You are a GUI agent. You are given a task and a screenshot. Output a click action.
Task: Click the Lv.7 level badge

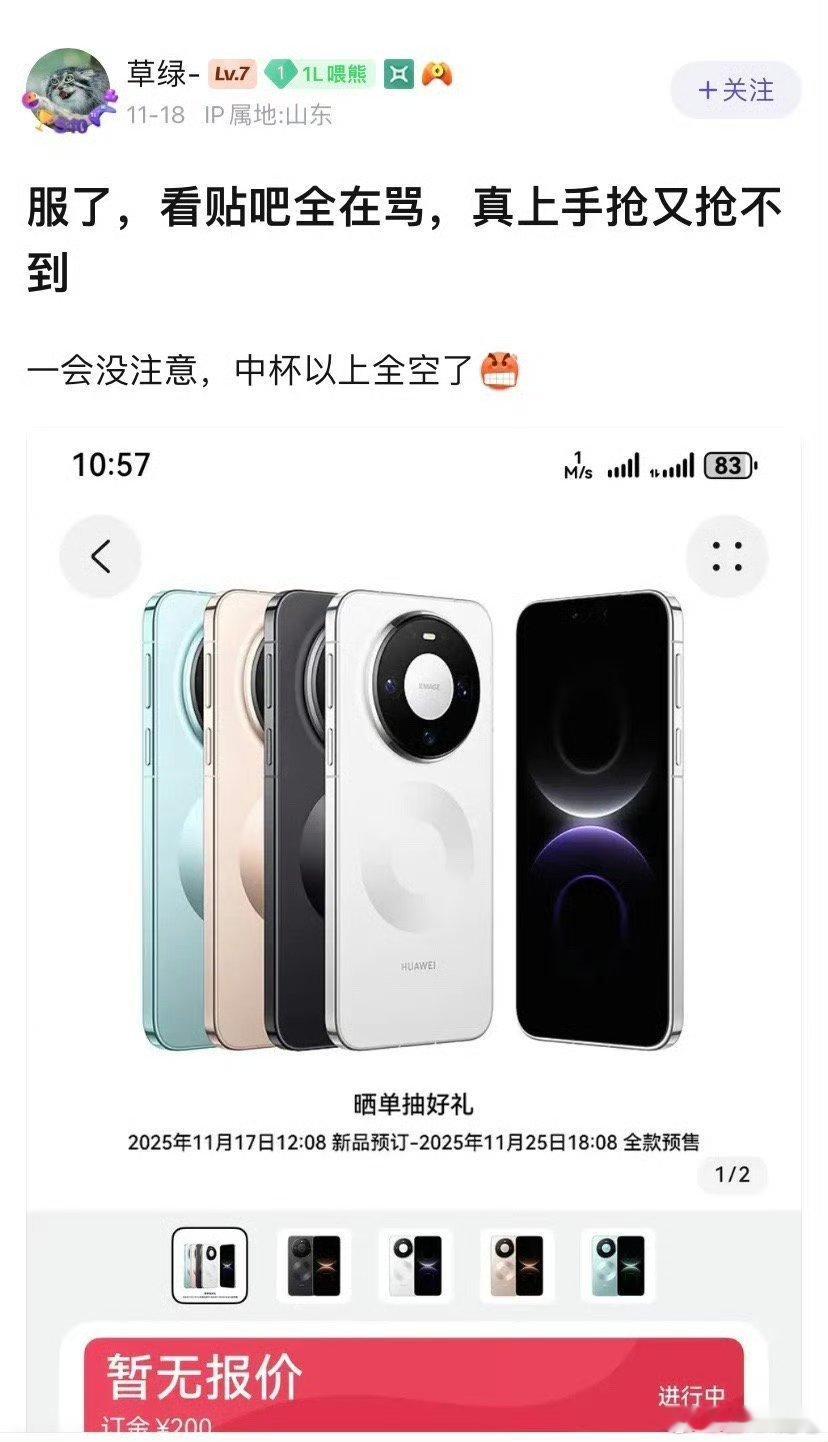pos(229,72)
